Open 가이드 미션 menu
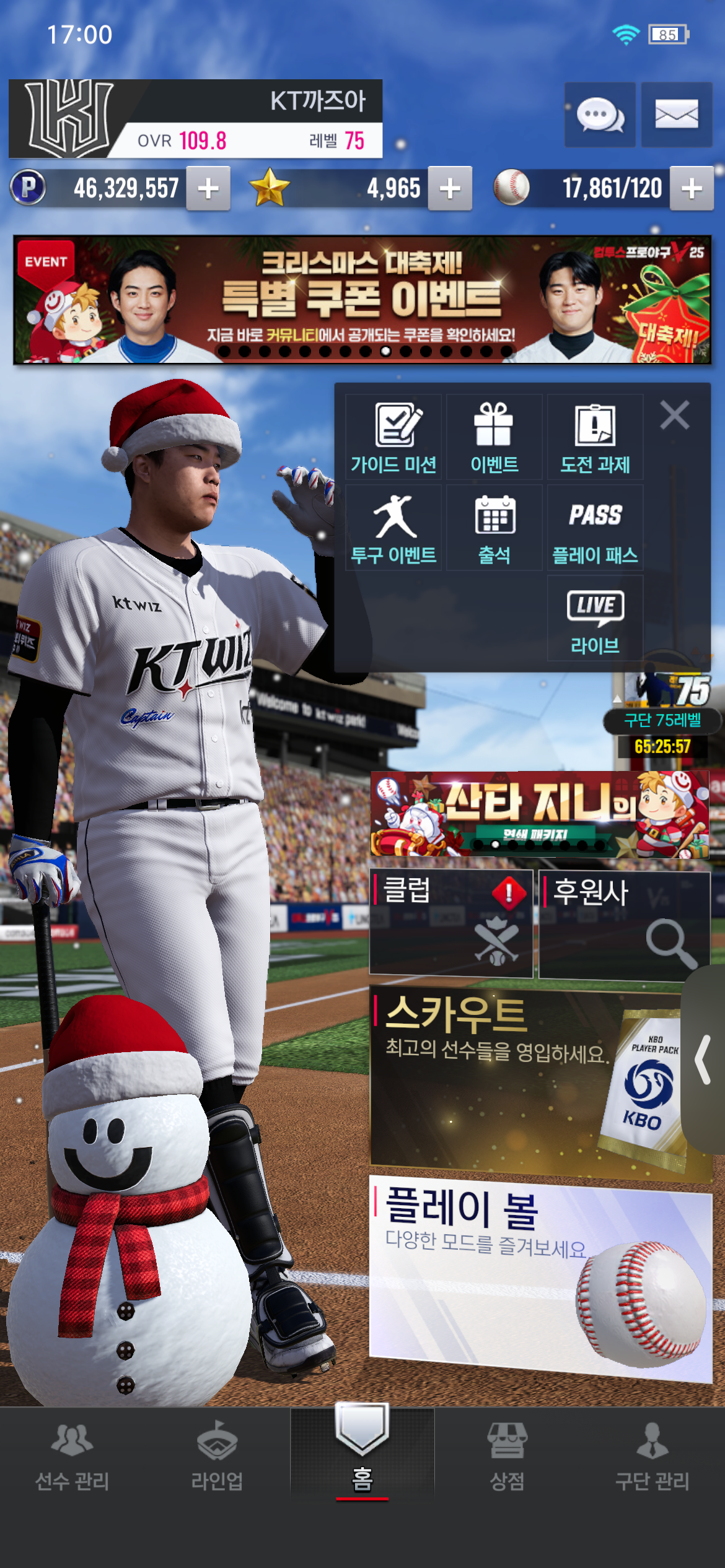This screenshot has height=1568, width=725. coord(393,437)
